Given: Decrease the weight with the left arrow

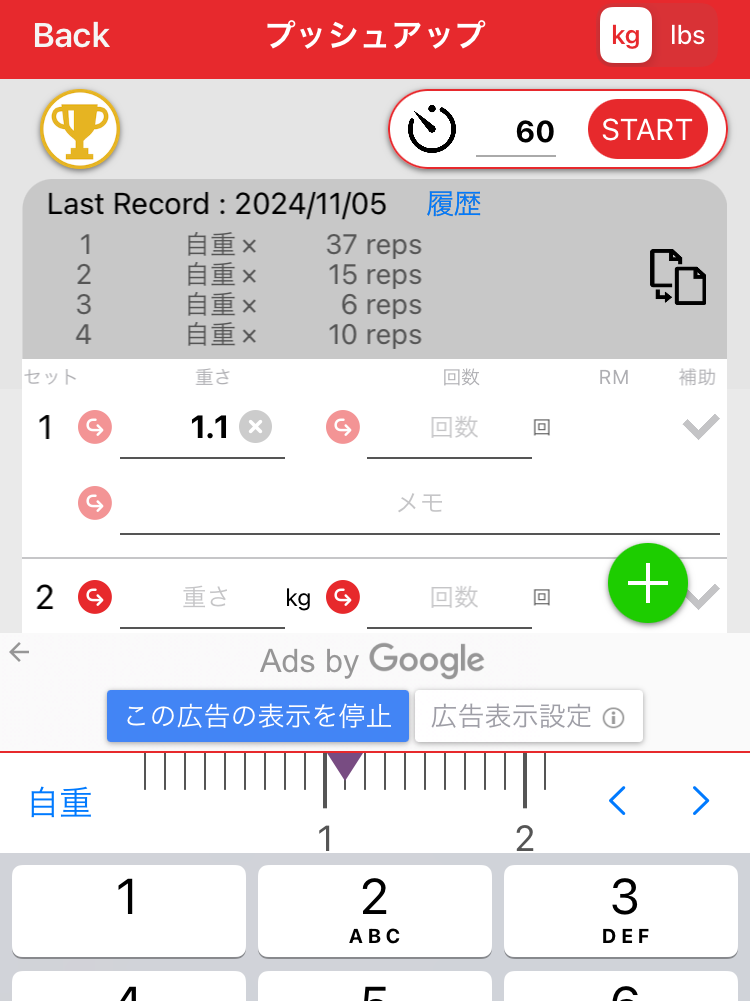Looking at the screenshot, I should coord(618,801).
